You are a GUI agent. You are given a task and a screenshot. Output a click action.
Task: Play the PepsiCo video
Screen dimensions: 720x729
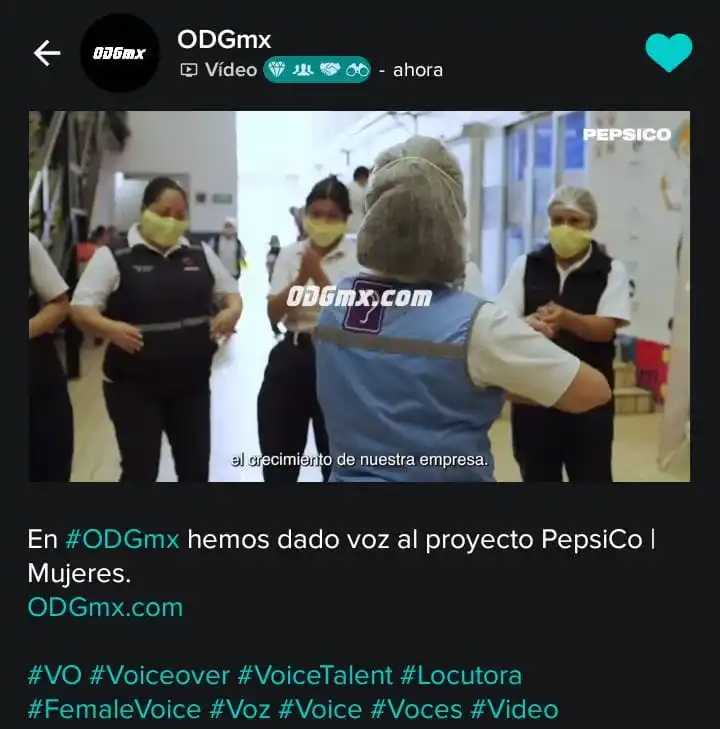click(x=359, y=296)
